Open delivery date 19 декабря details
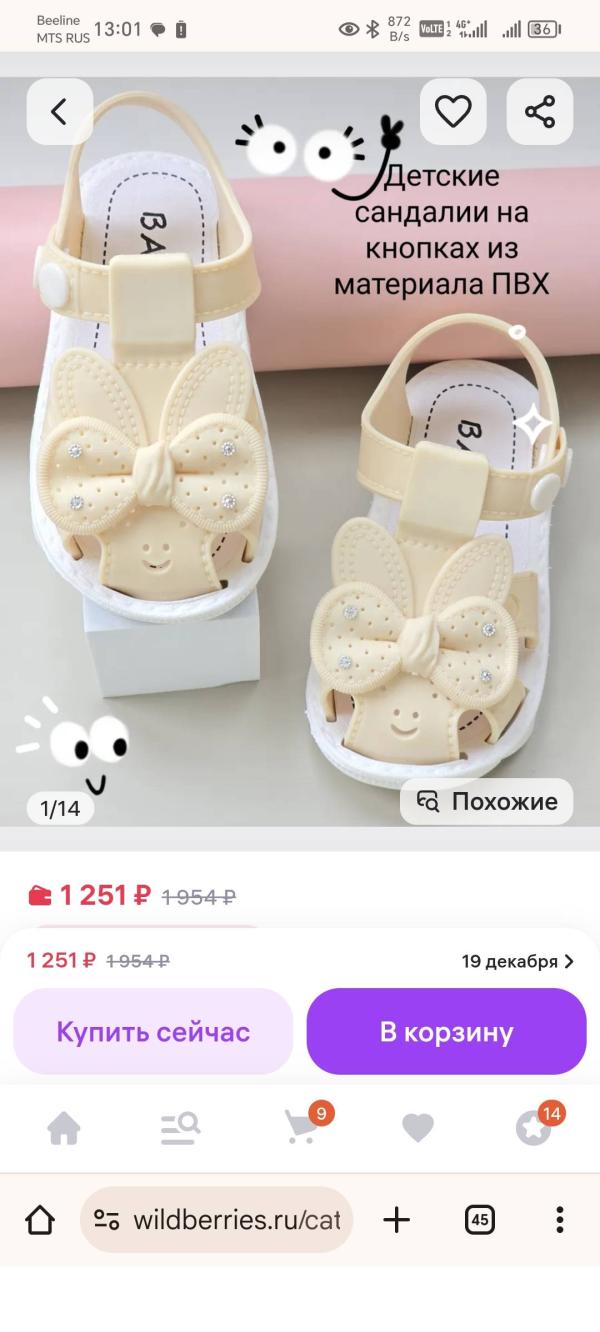 pos(517,961)
